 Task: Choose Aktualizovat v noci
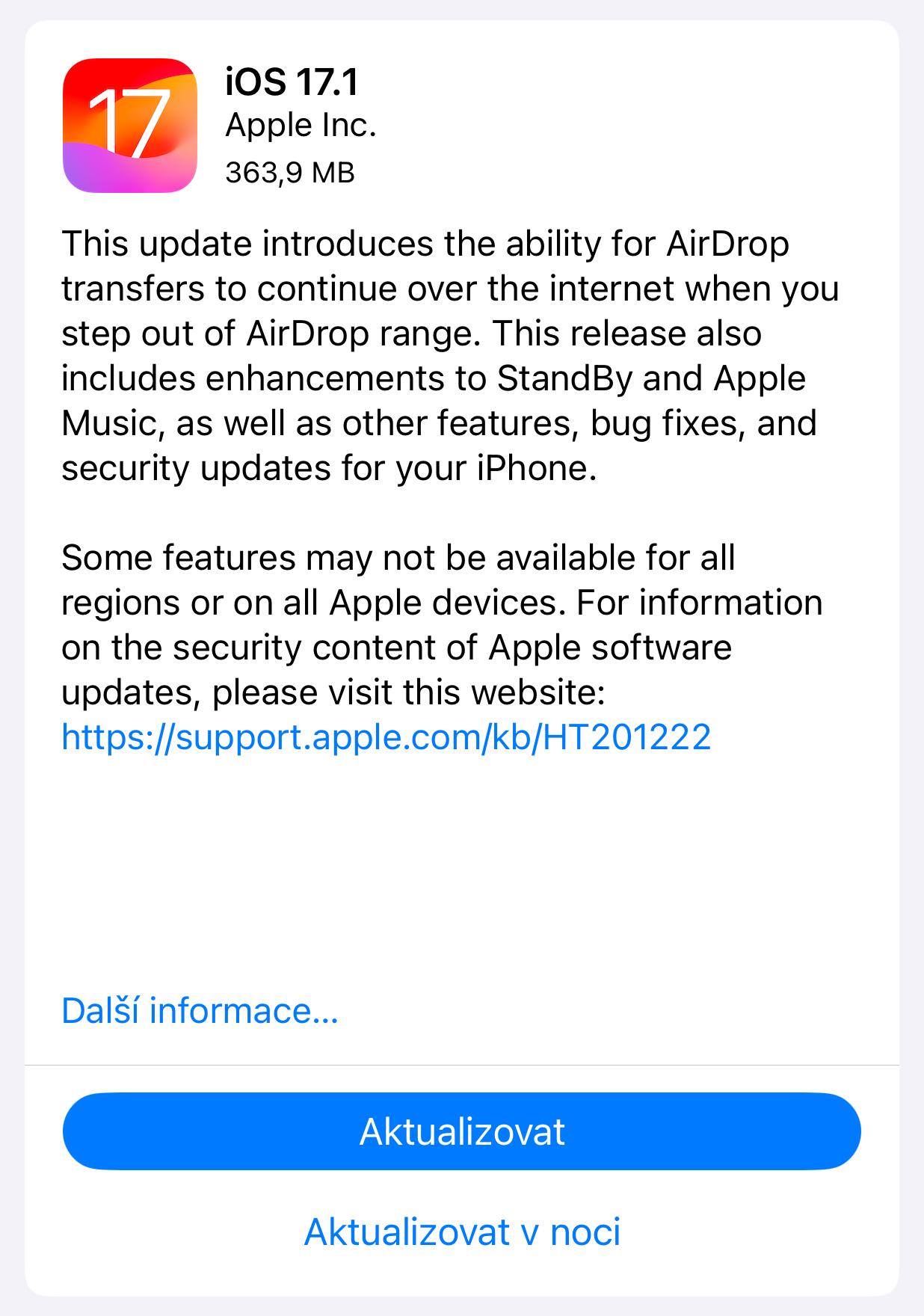(461, 1232)
